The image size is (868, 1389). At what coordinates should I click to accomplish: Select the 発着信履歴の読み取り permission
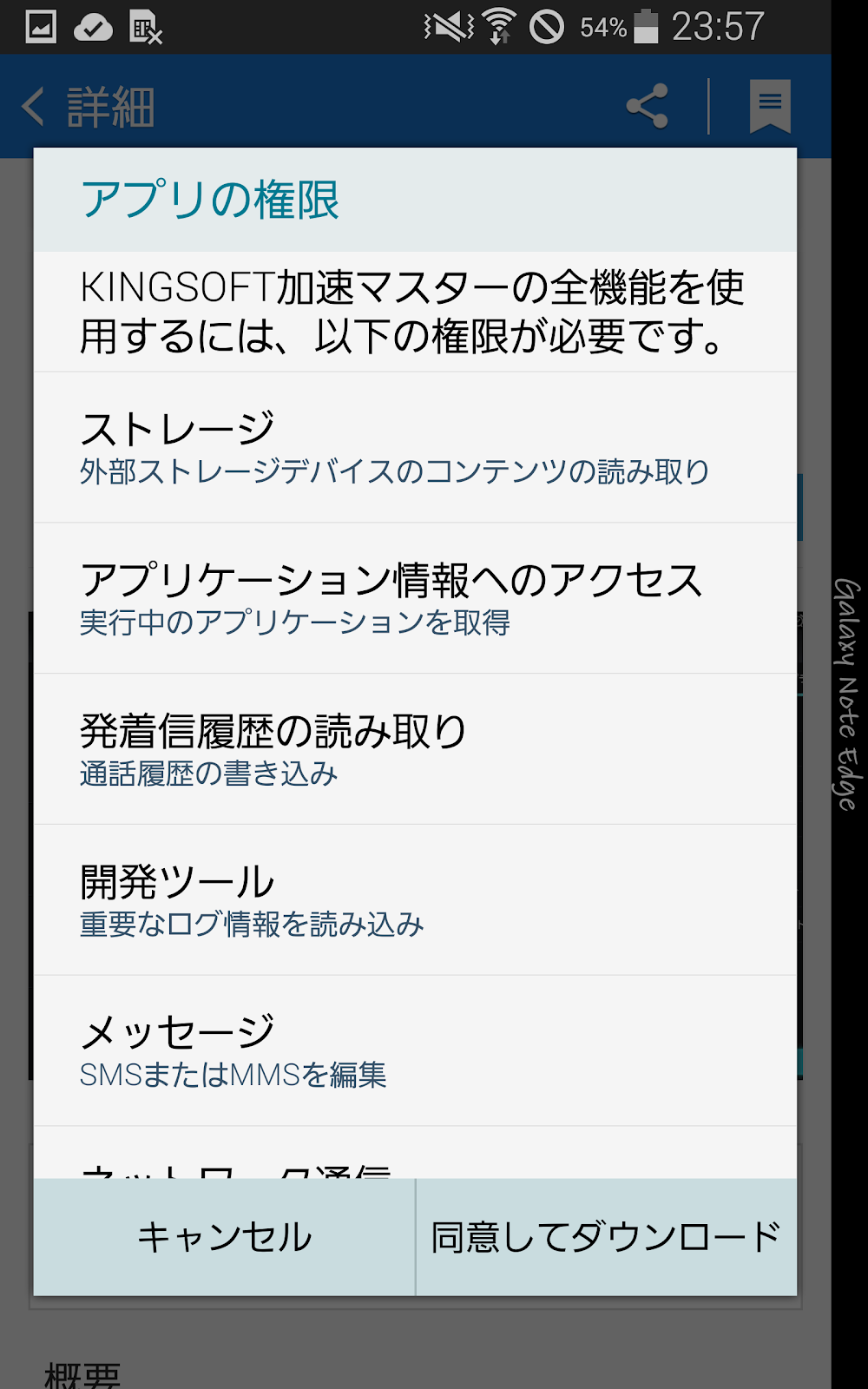[415, 749]
